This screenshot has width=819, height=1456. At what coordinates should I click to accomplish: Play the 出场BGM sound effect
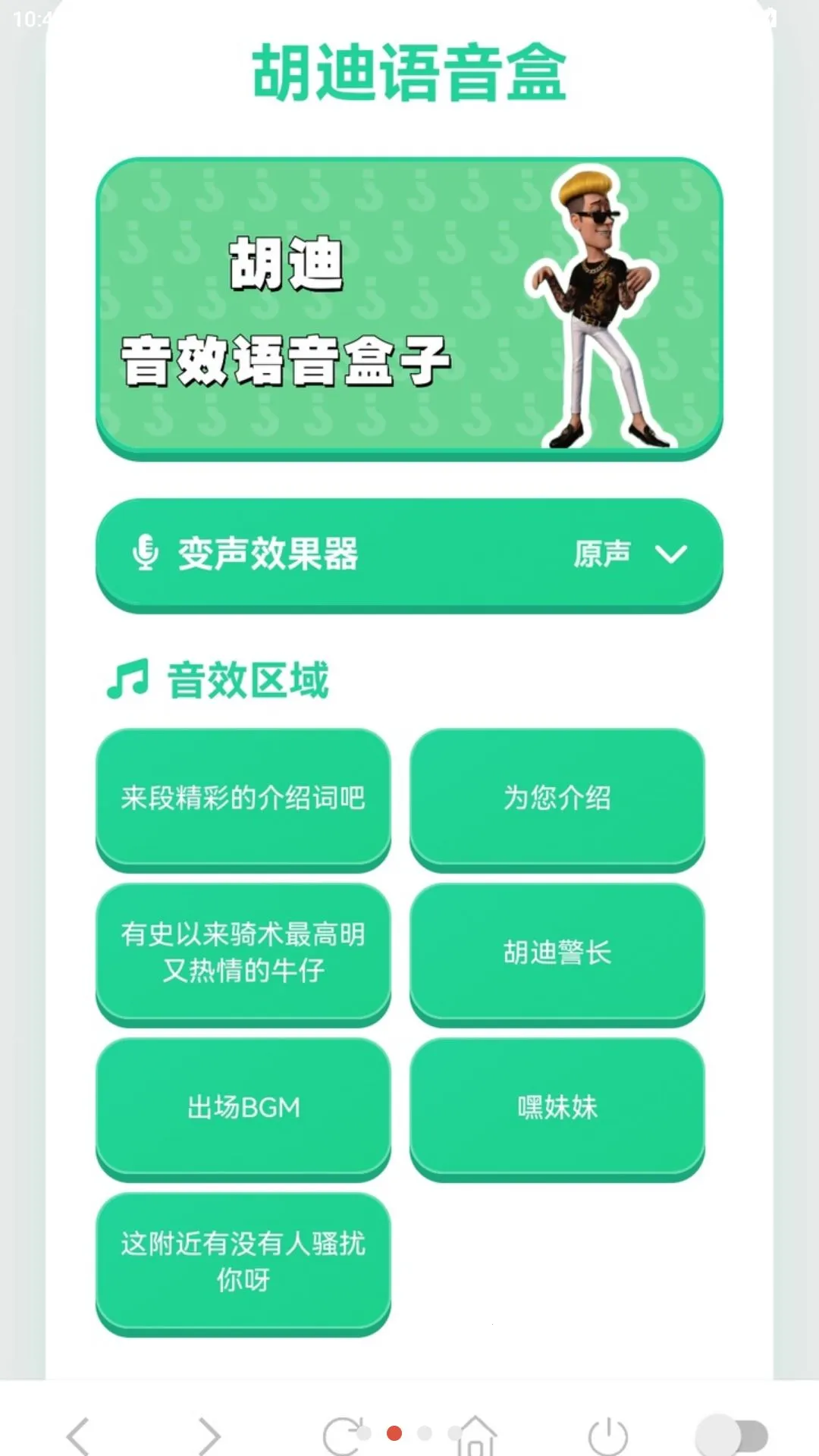pyautogui.click(x=243, y=1108)
